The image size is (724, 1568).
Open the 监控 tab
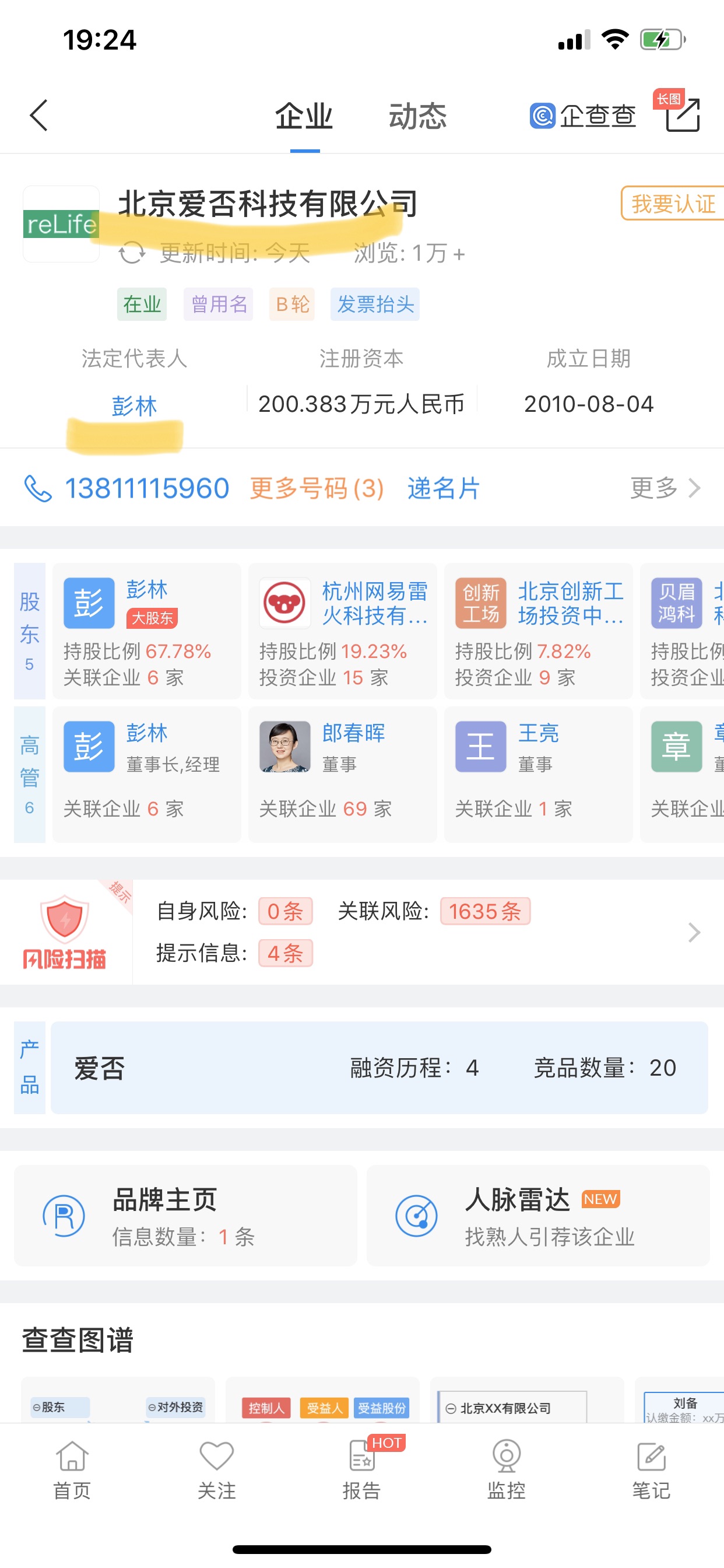[x=506, y=1469]
